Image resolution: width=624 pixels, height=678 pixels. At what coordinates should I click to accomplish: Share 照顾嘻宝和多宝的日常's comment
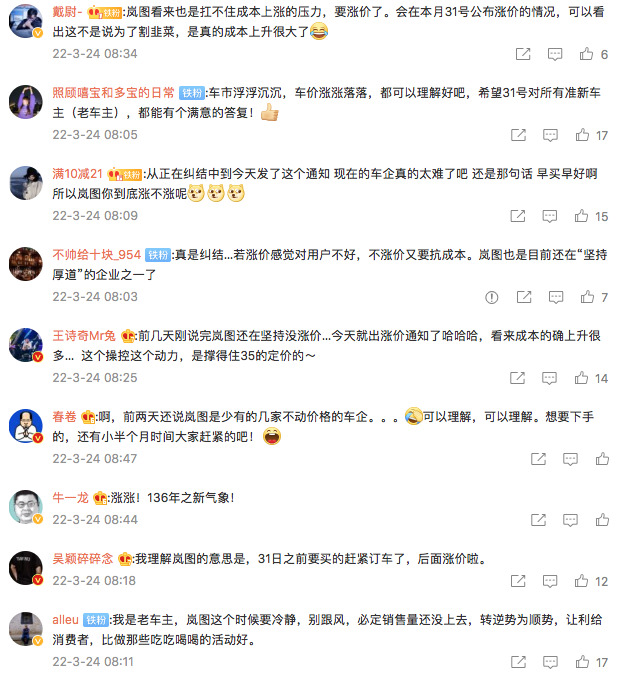tap(518, 134)
